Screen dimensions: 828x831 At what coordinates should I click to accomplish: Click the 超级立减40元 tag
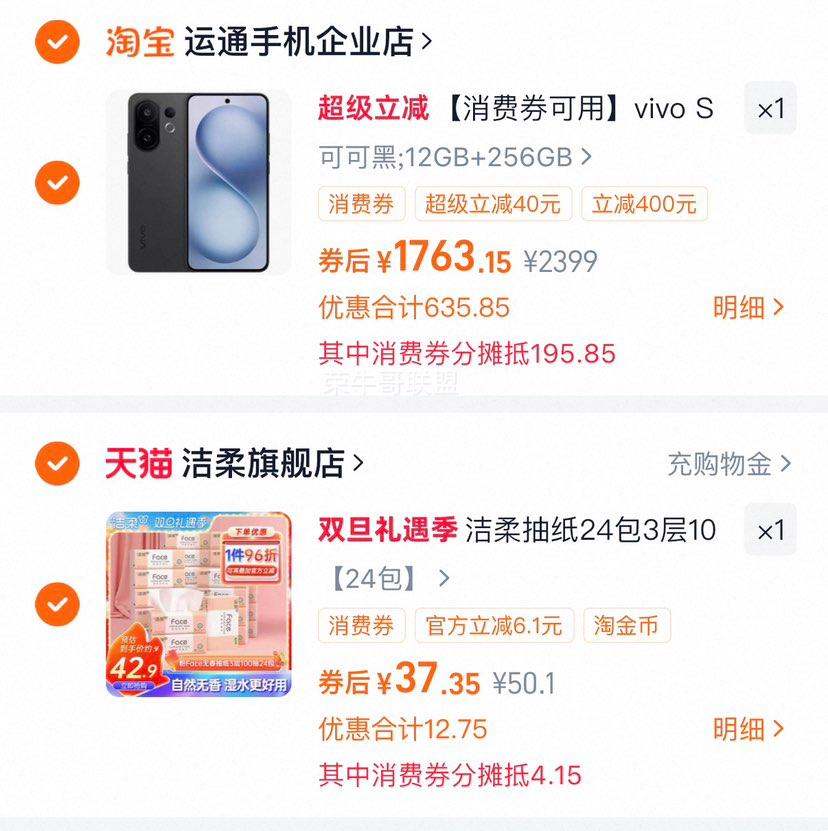(x=494, y=204)
